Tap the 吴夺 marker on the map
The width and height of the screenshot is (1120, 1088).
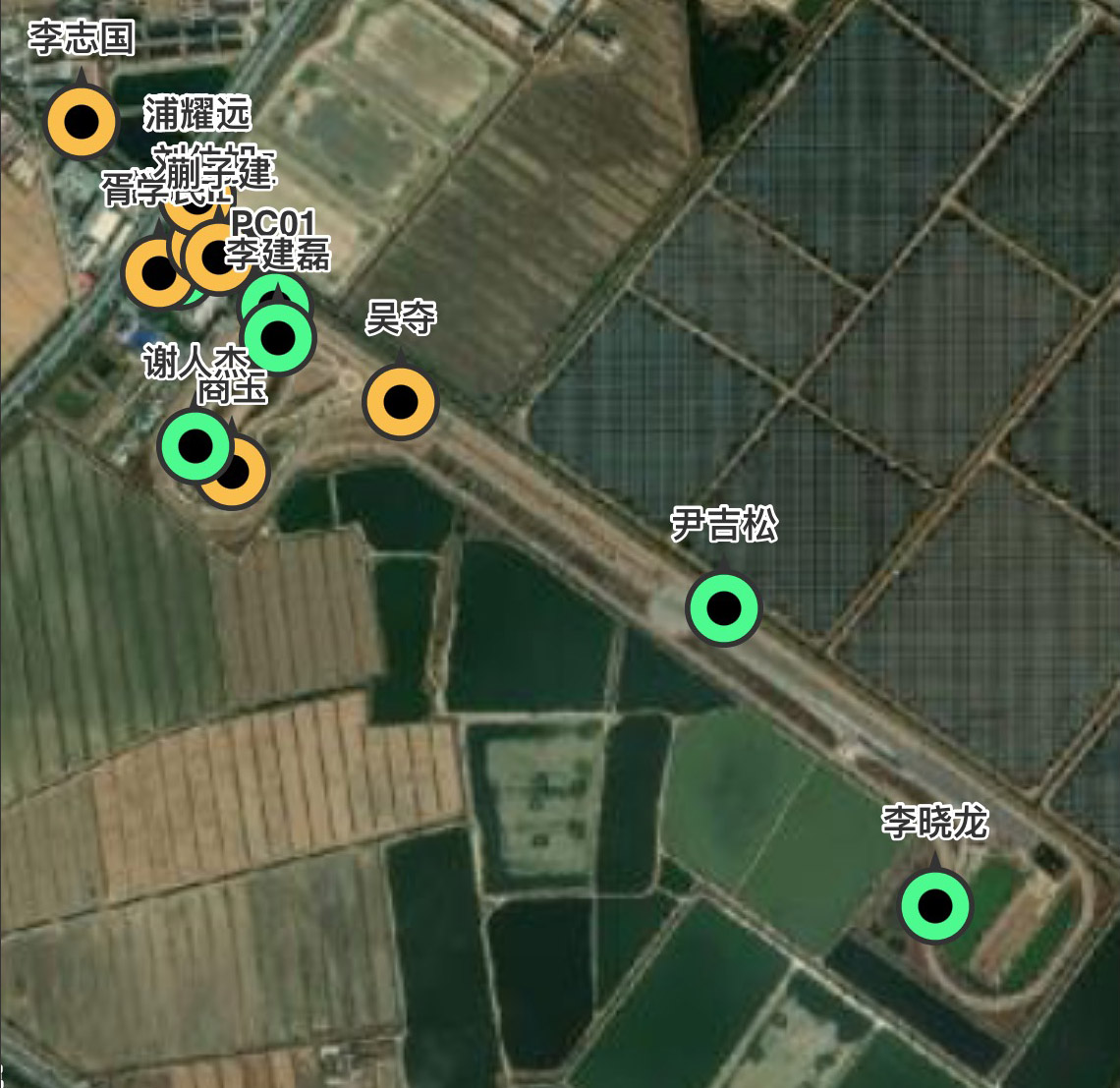point(400,401)
